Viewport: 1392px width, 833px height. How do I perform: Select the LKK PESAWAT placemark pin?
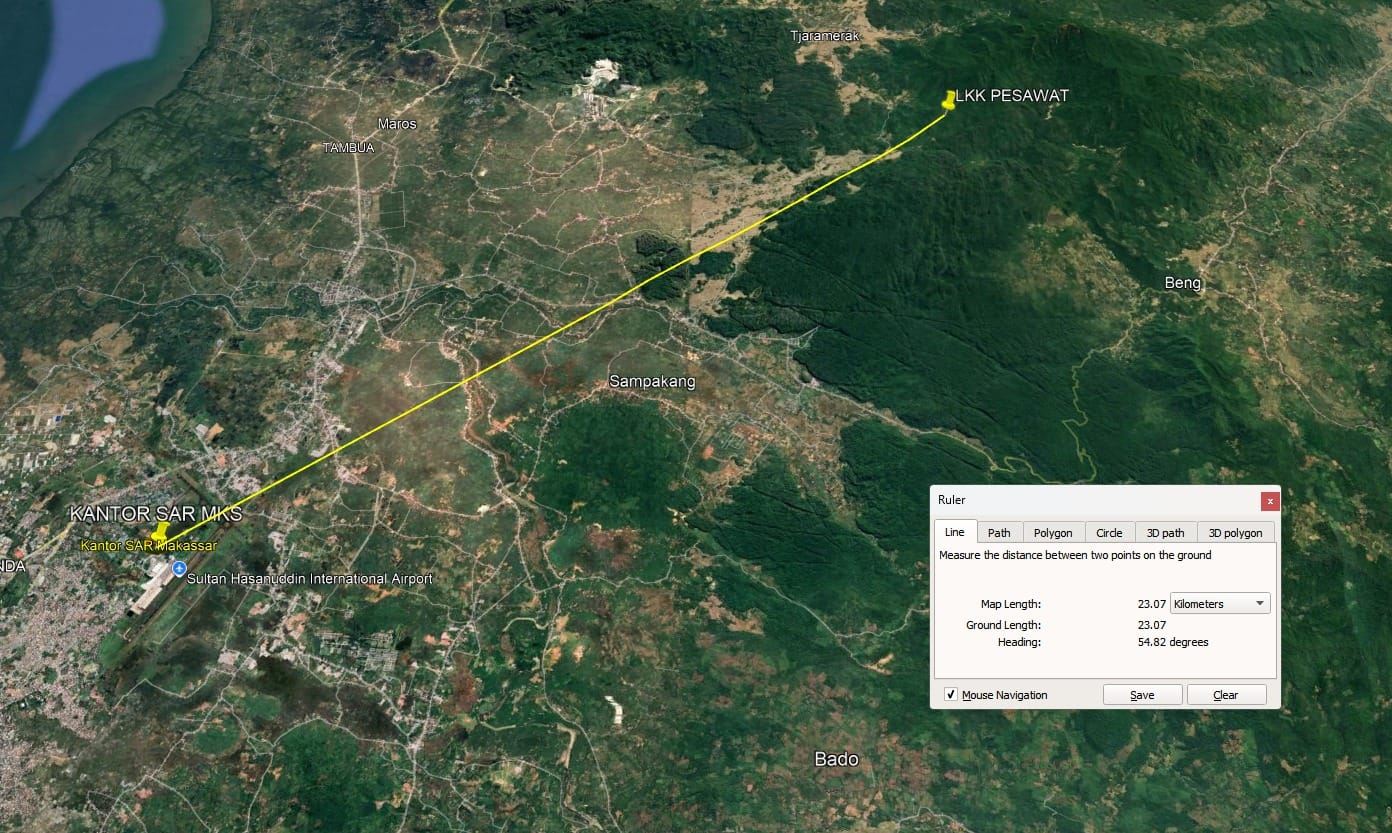point(948,100)
